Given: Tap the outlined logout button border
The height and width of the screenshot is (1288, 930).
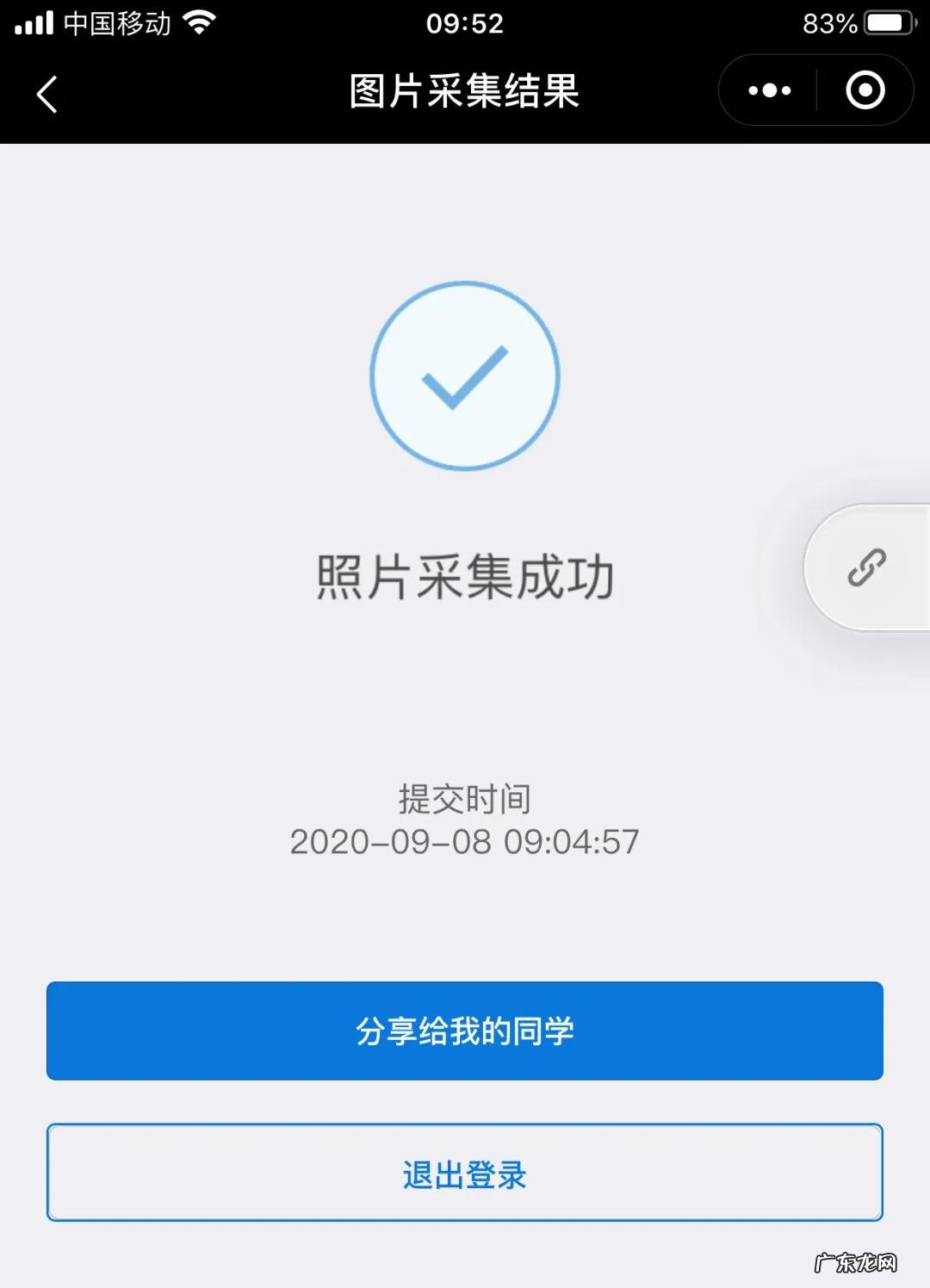Looking at the screenshot, I should (465, 1124).
